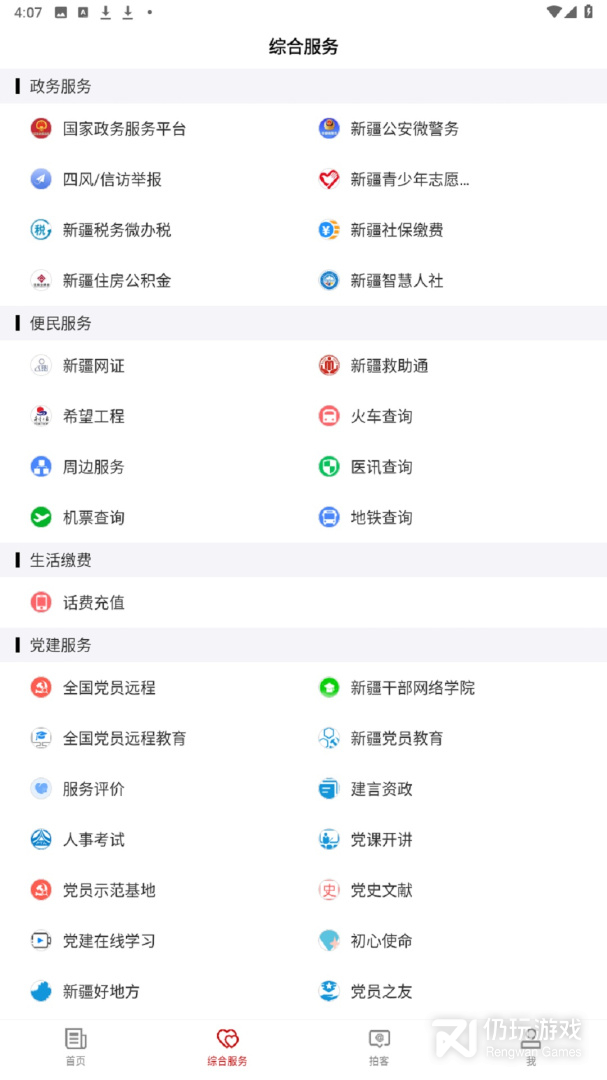
Task: Open 国家政务服务平台 service
Action: tap(123, 129)
